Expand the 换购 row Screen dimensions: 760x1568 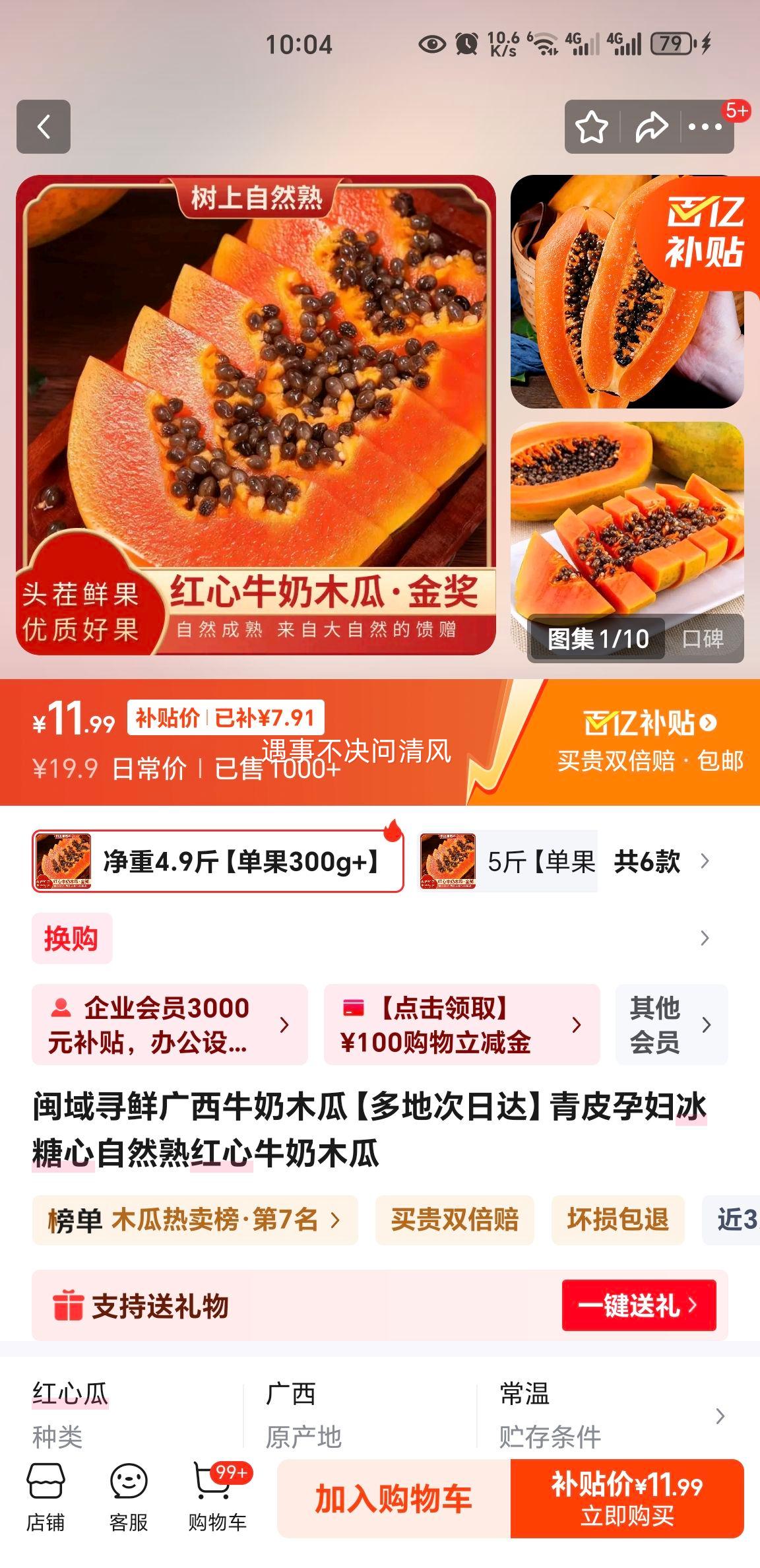(380, 938)
